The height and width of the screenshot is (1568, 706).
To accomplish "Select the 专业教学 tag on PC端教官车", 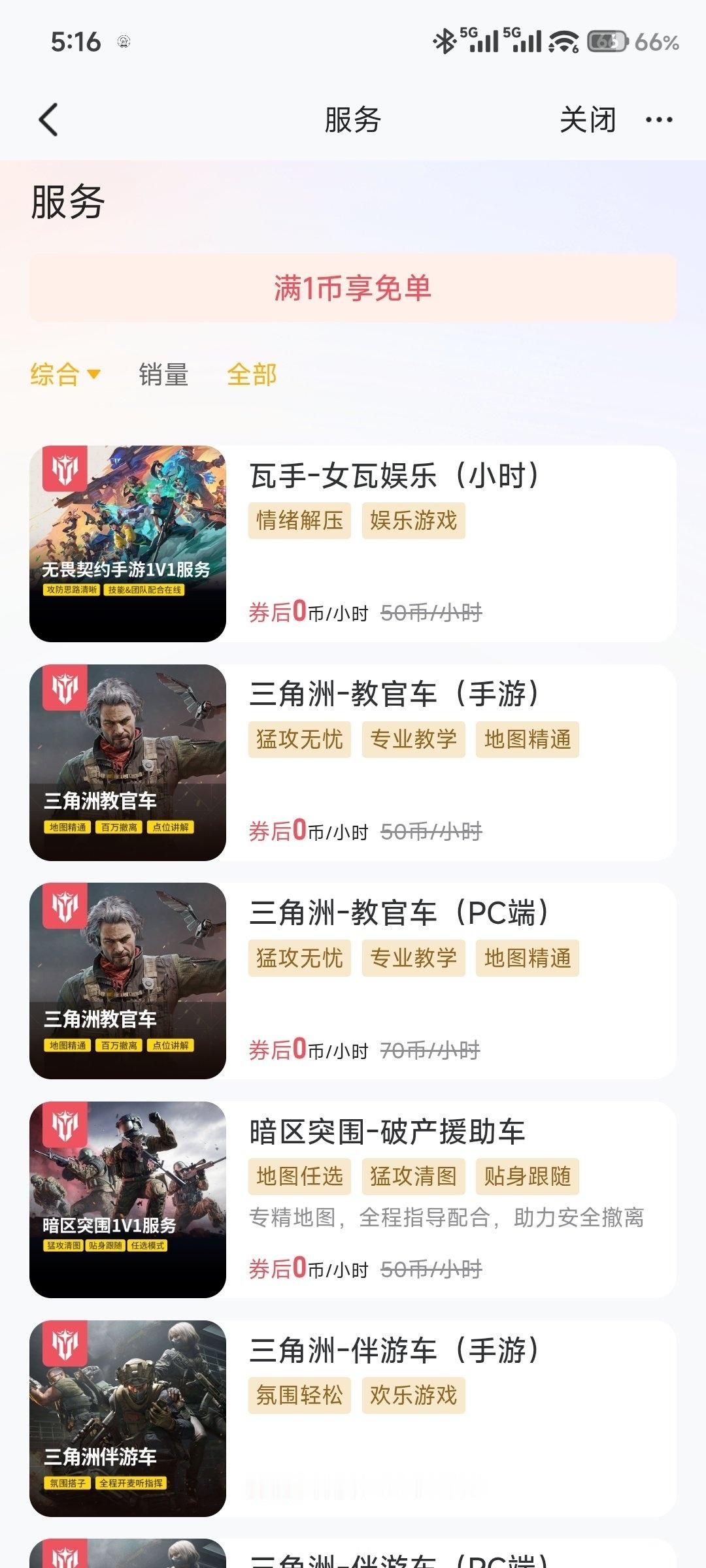I will tap(414, 957).
